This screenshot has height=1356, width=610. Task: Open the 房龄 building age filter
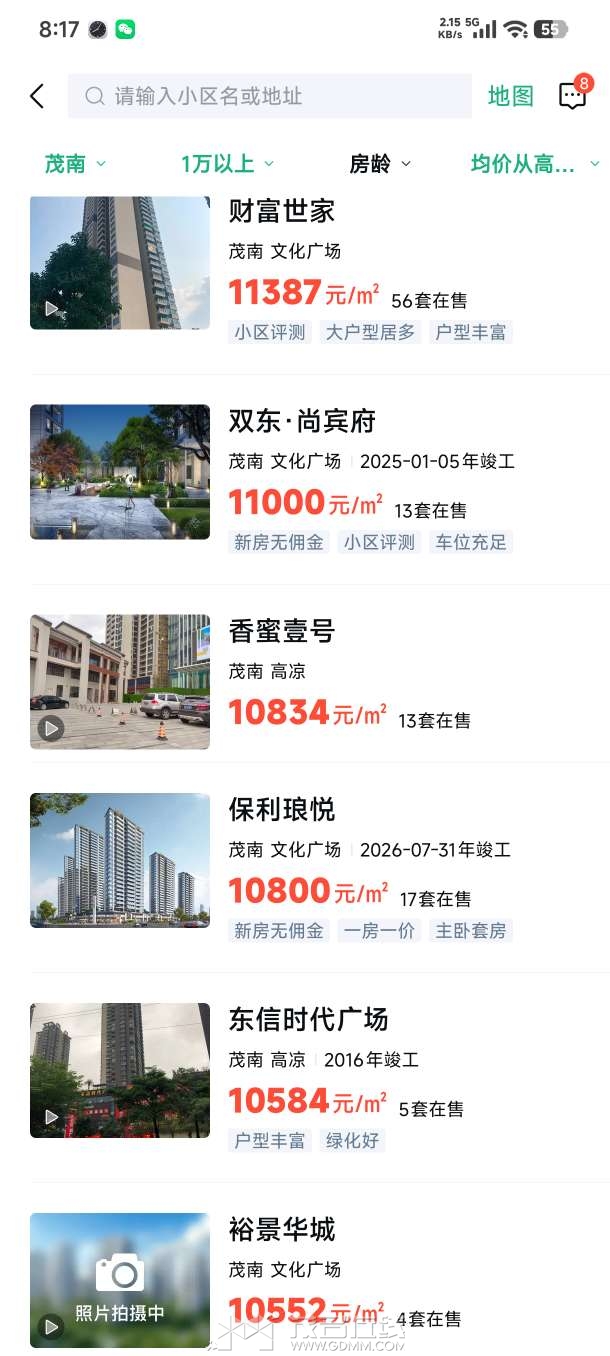(x=380, y=164)
